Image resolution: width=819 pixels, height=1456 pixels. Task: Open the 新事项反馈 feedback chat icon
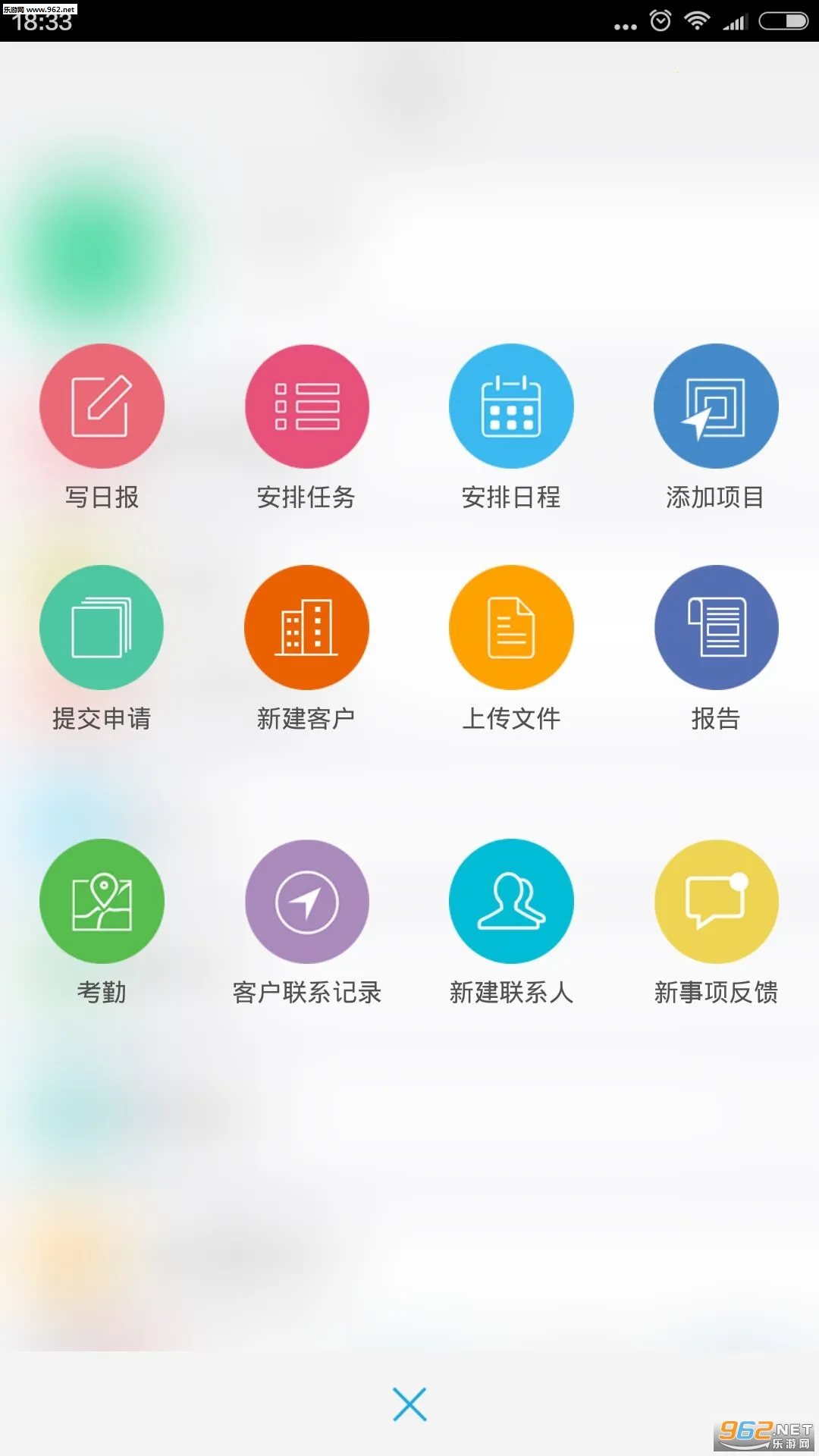coord(716,900)
